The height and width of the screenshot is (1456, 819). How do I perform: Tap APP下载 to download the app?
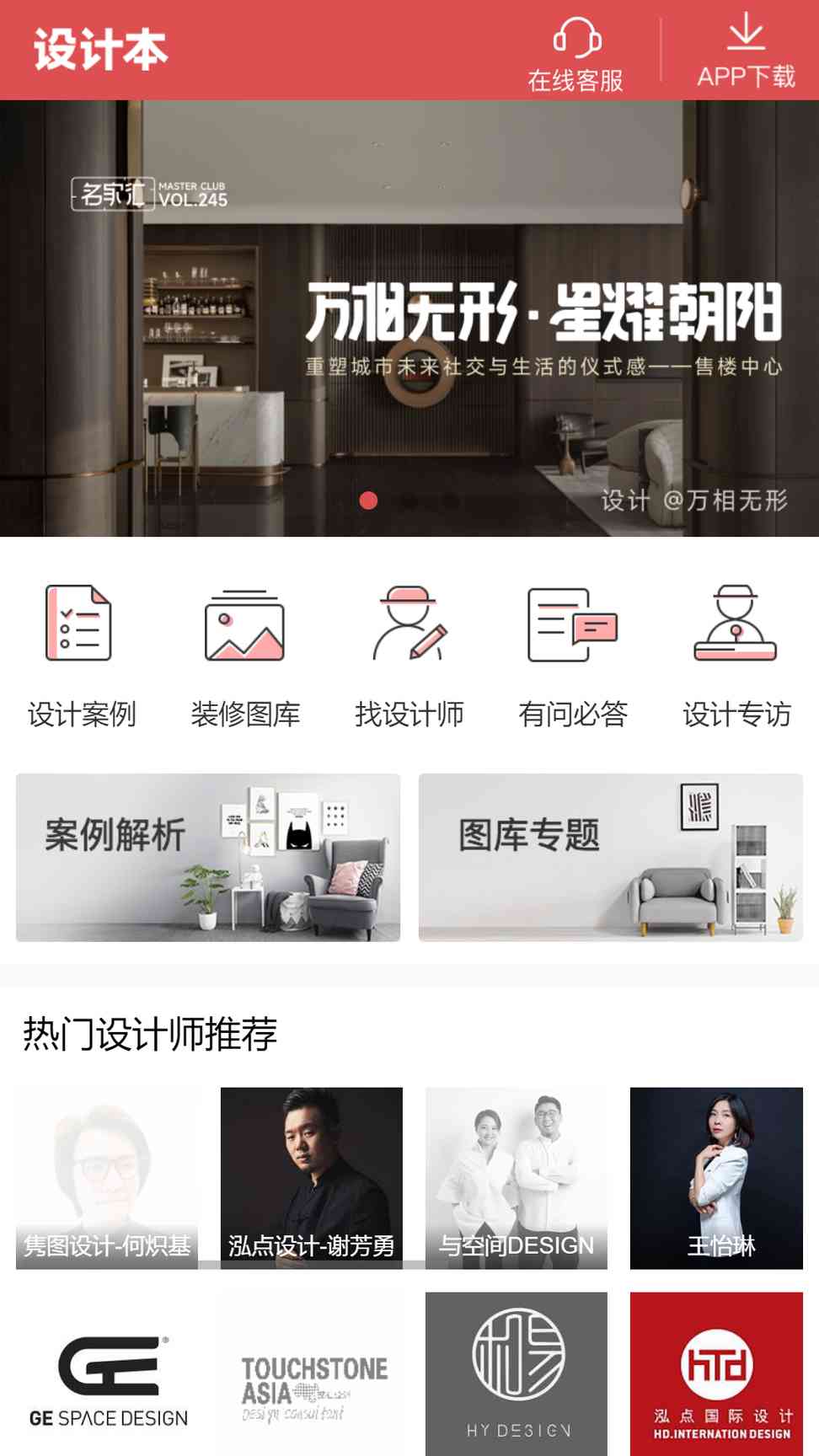(746, 51)
